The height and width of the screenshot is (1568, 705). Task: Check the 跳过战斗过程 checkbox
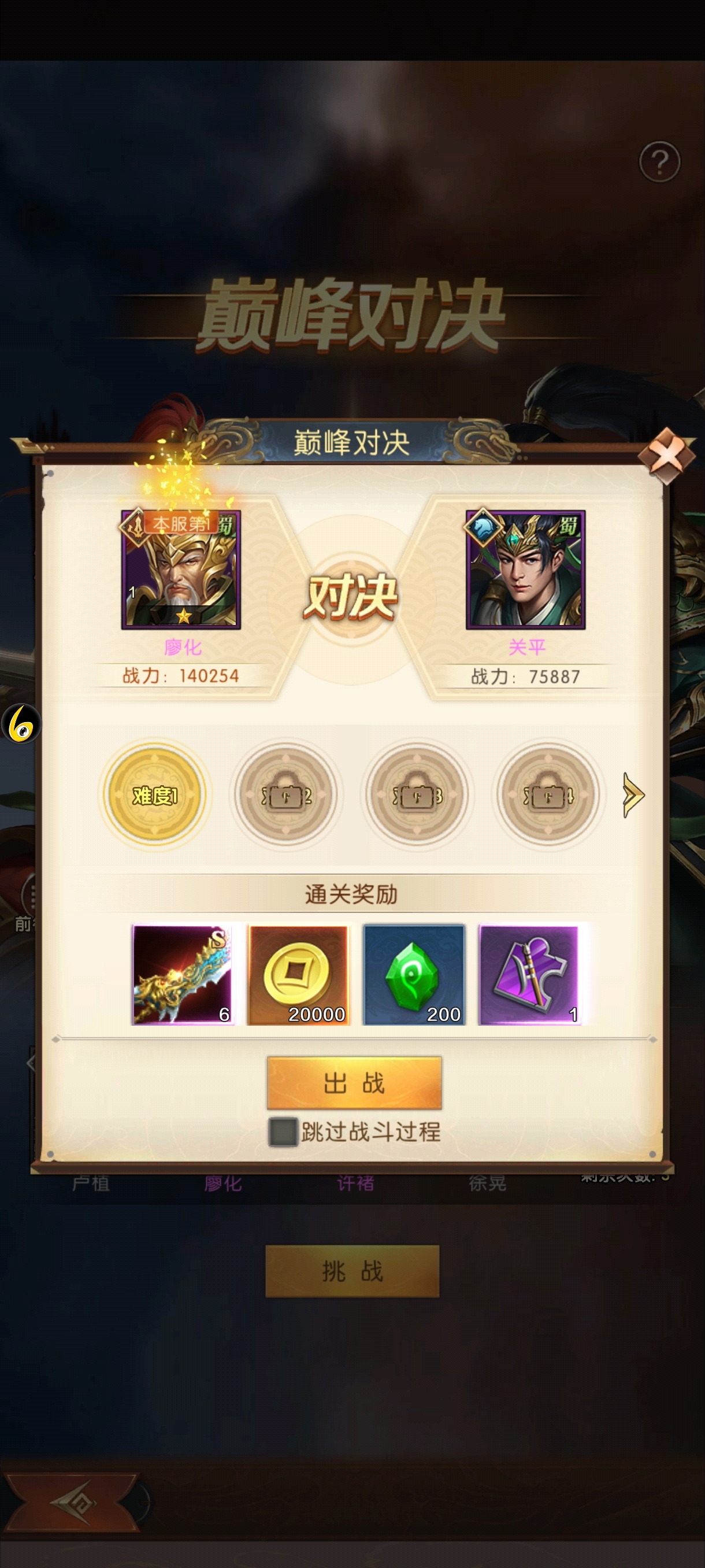coord(284,1131)
